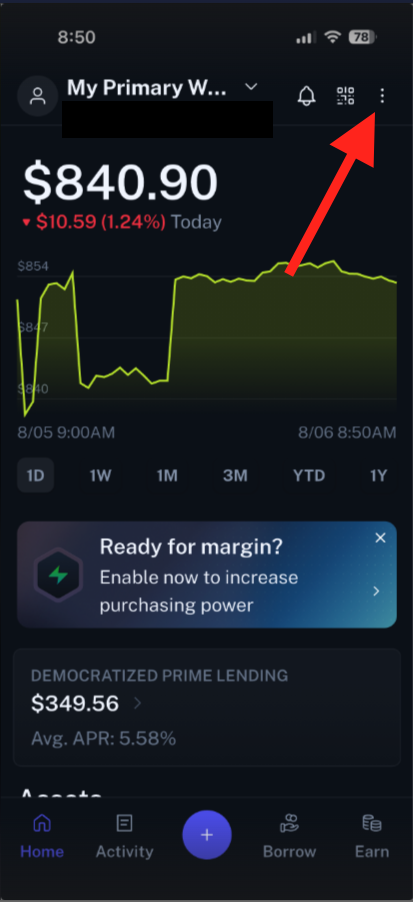Open the QR code scanner
The image size is (413, 902).
[x=345, y=96]
